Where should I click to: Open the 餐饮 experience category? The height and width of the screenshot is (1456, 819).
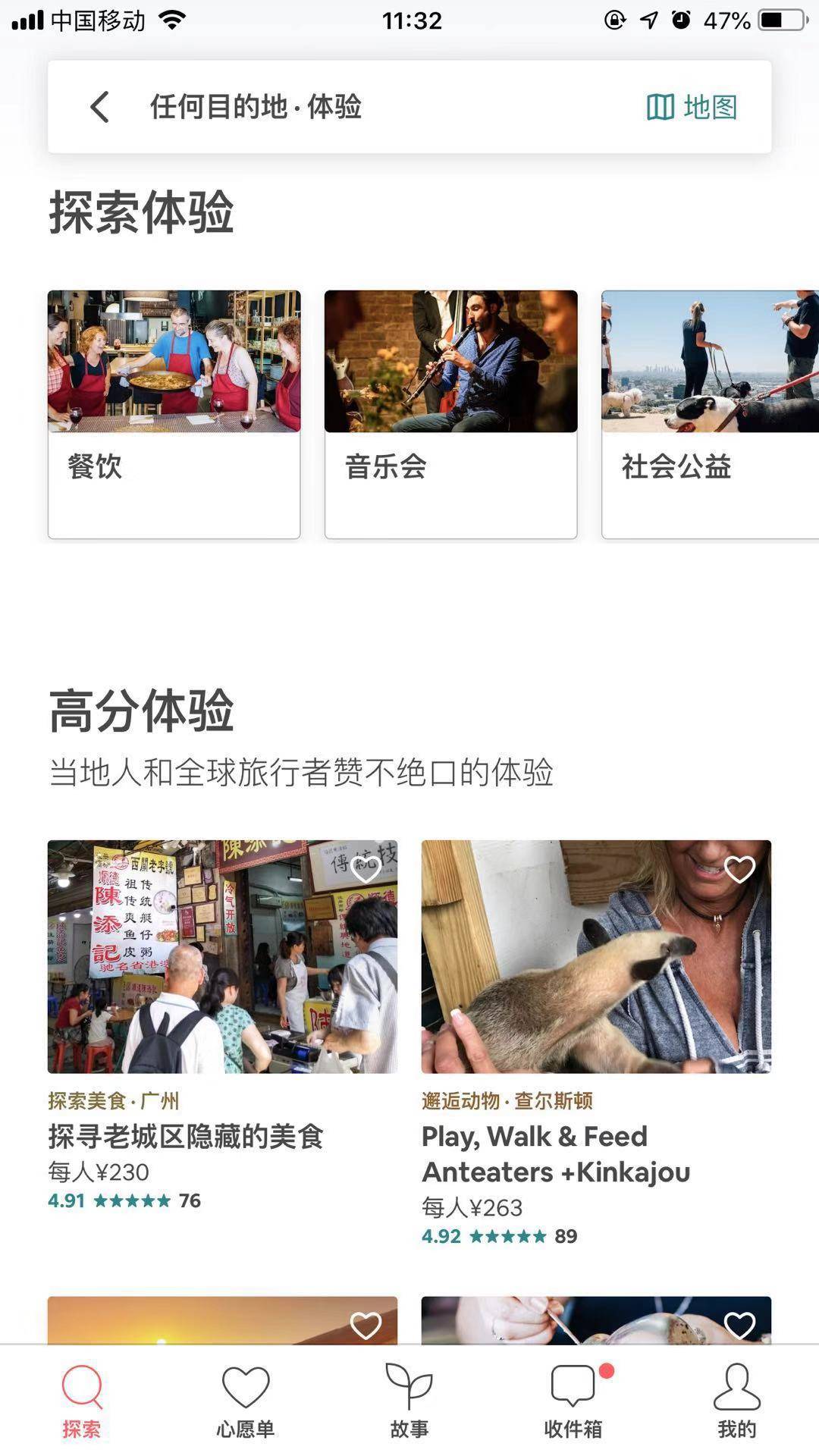click(x=174, y=414)
